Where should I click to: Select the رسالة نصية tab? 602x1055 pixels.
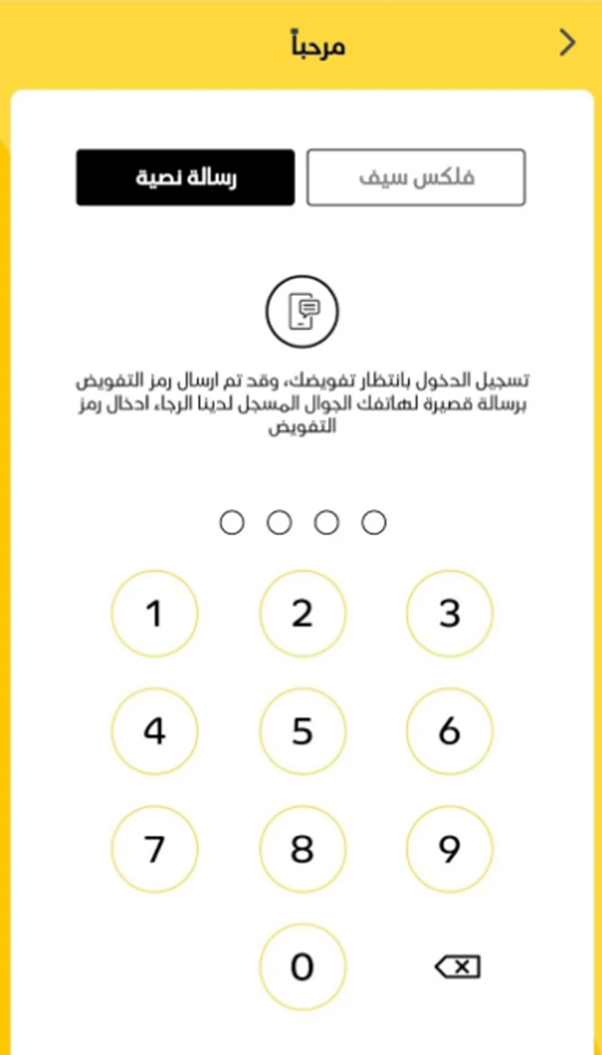point(185,178)
